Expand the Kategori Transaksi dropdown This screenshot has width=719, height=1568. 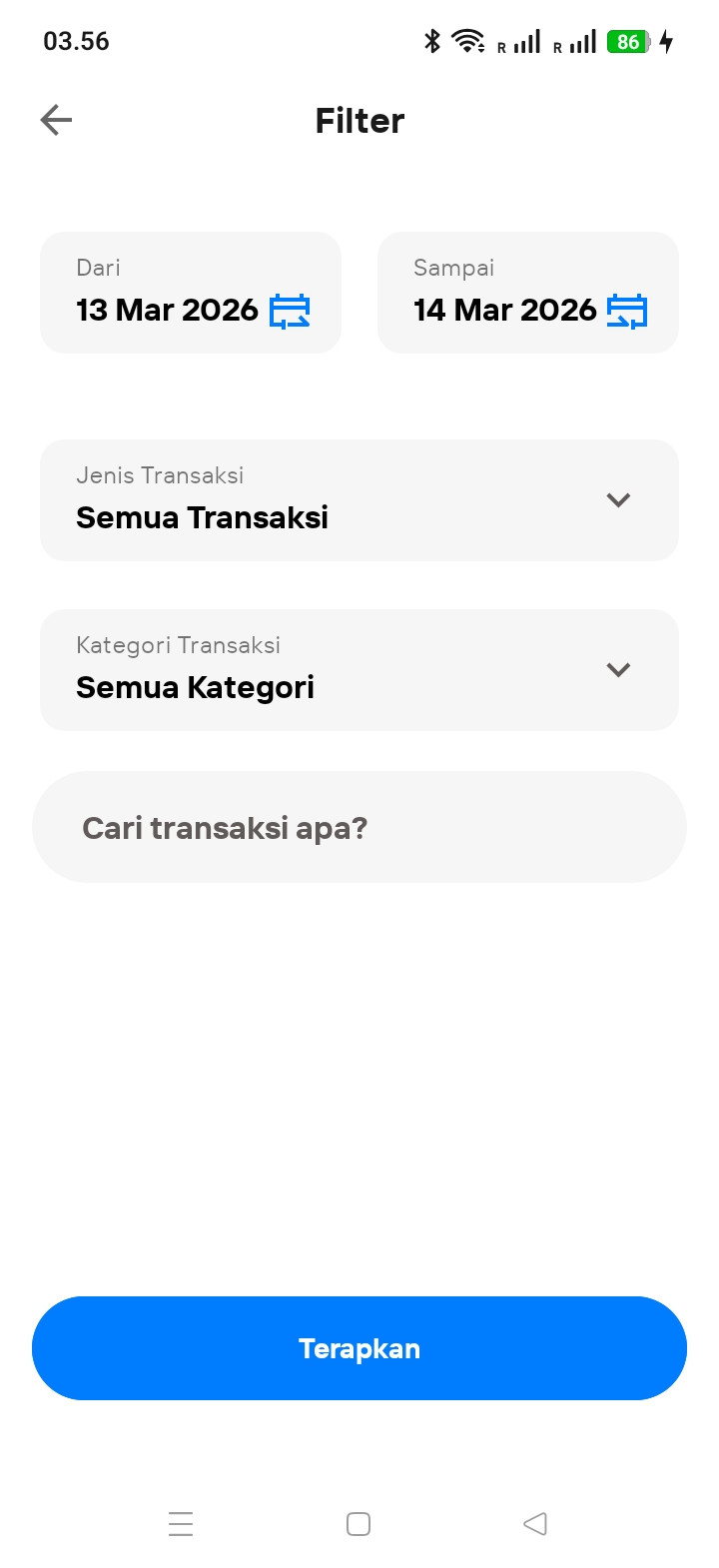[x=359, y=670]
